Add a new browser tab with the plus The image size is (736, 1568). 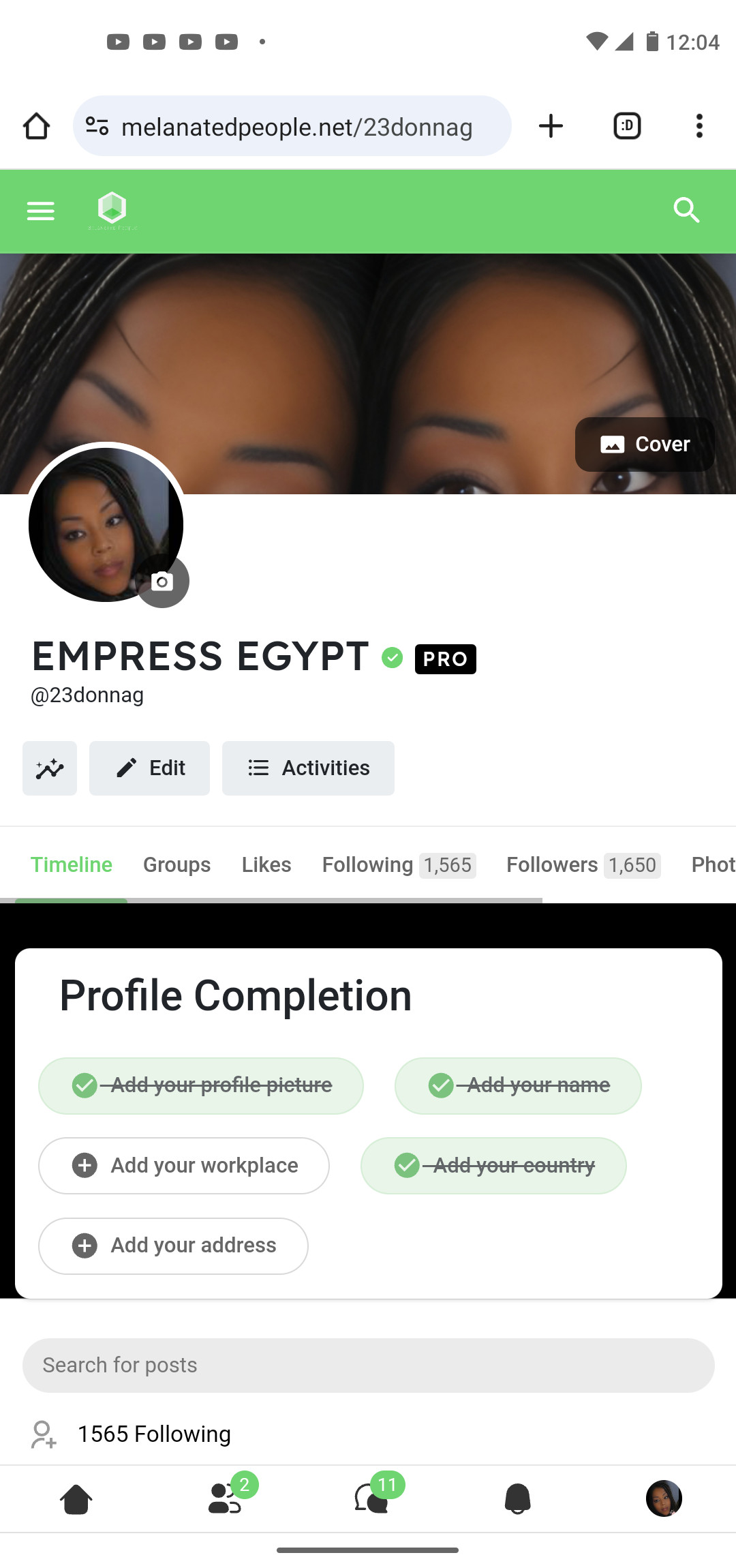(x=551, y=126)
